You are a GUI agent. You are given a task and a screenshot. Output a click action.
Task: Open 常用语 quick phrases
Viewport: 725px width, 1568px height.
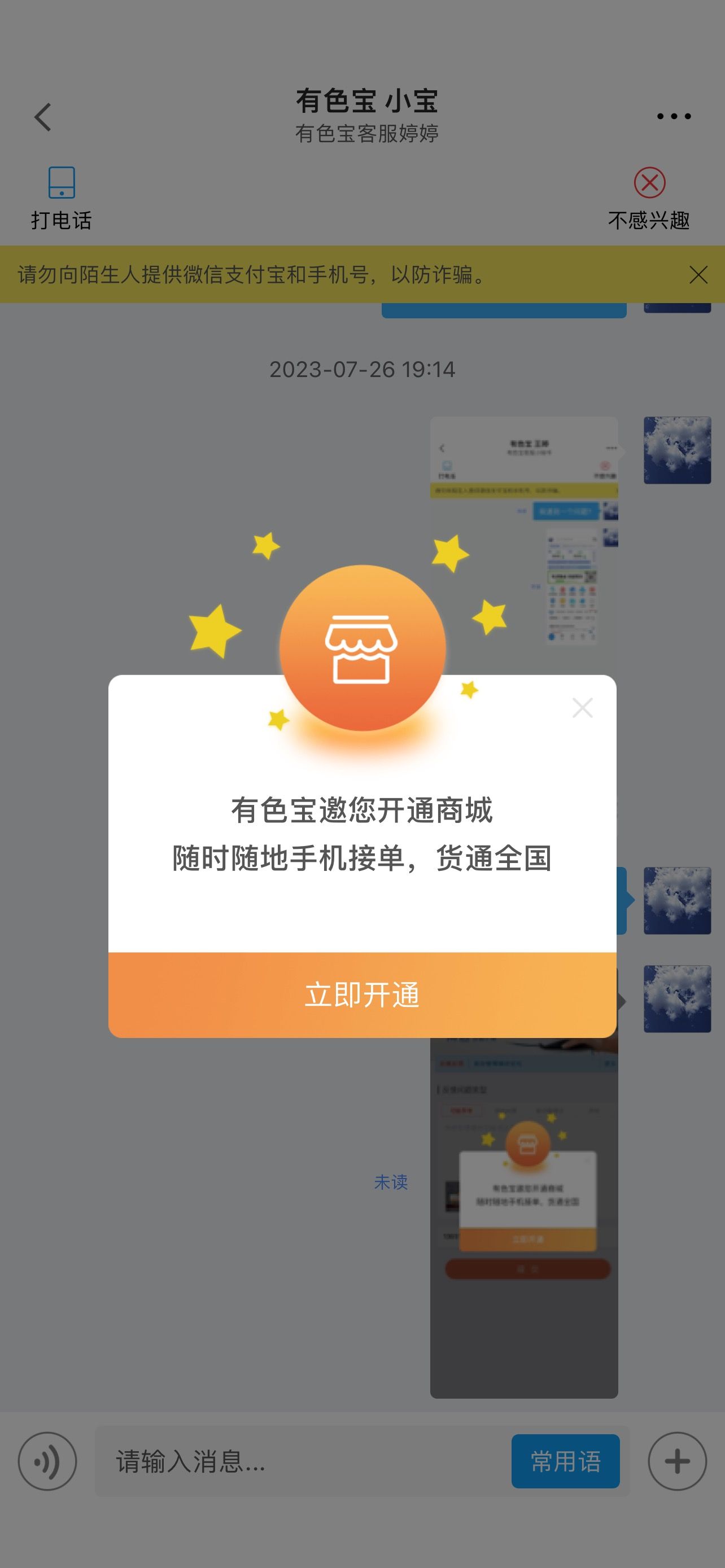click(x=566, y=1461)
